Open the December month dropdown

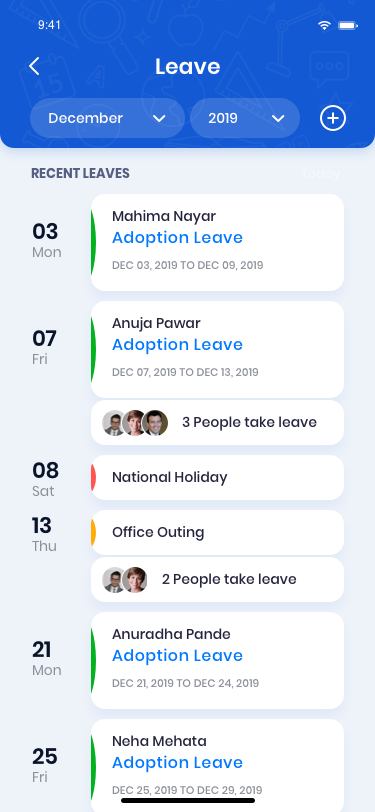coord(107,118)
